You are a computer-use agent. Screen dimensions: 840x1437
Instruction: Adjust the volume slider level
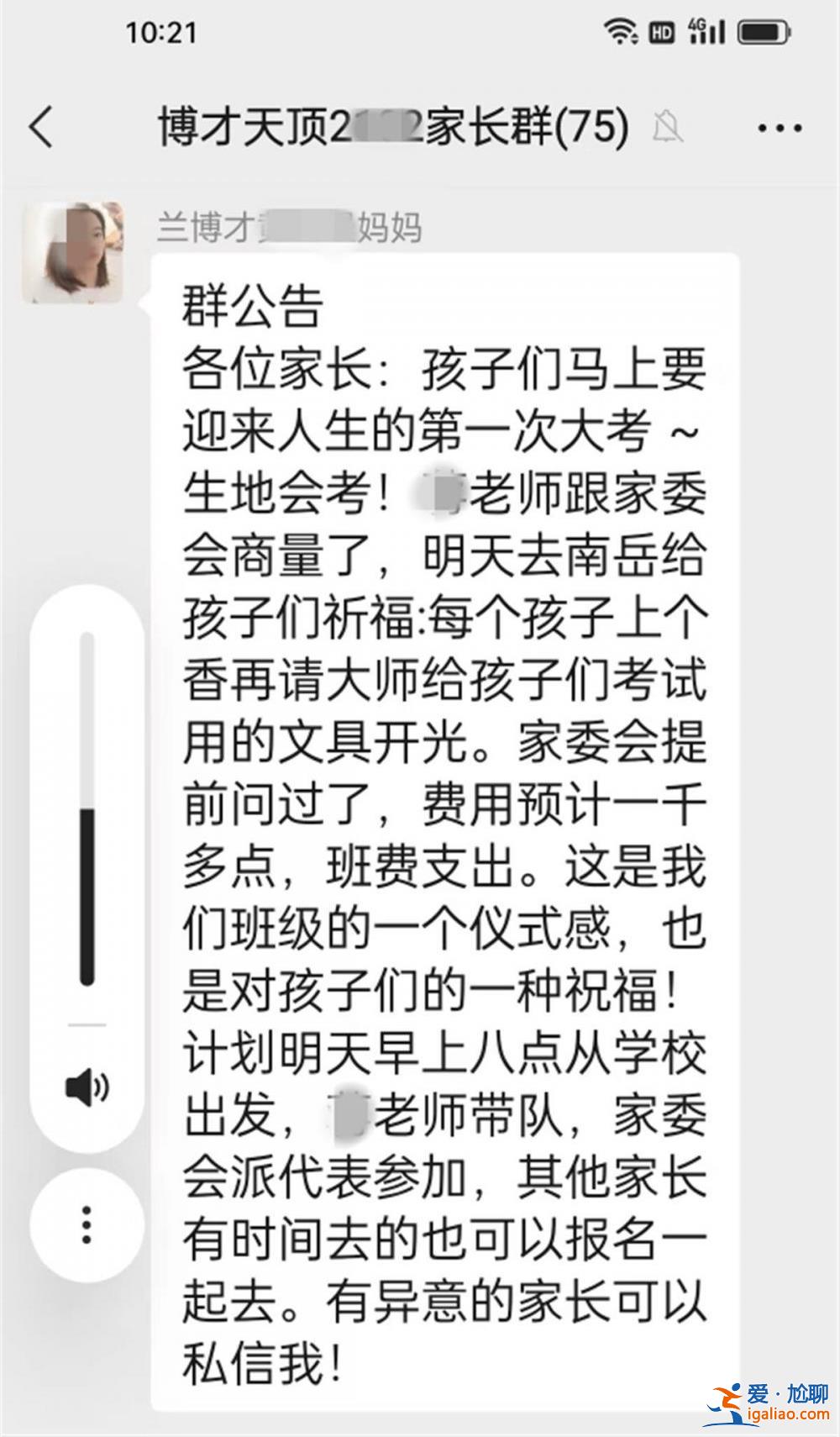(87, 808)
